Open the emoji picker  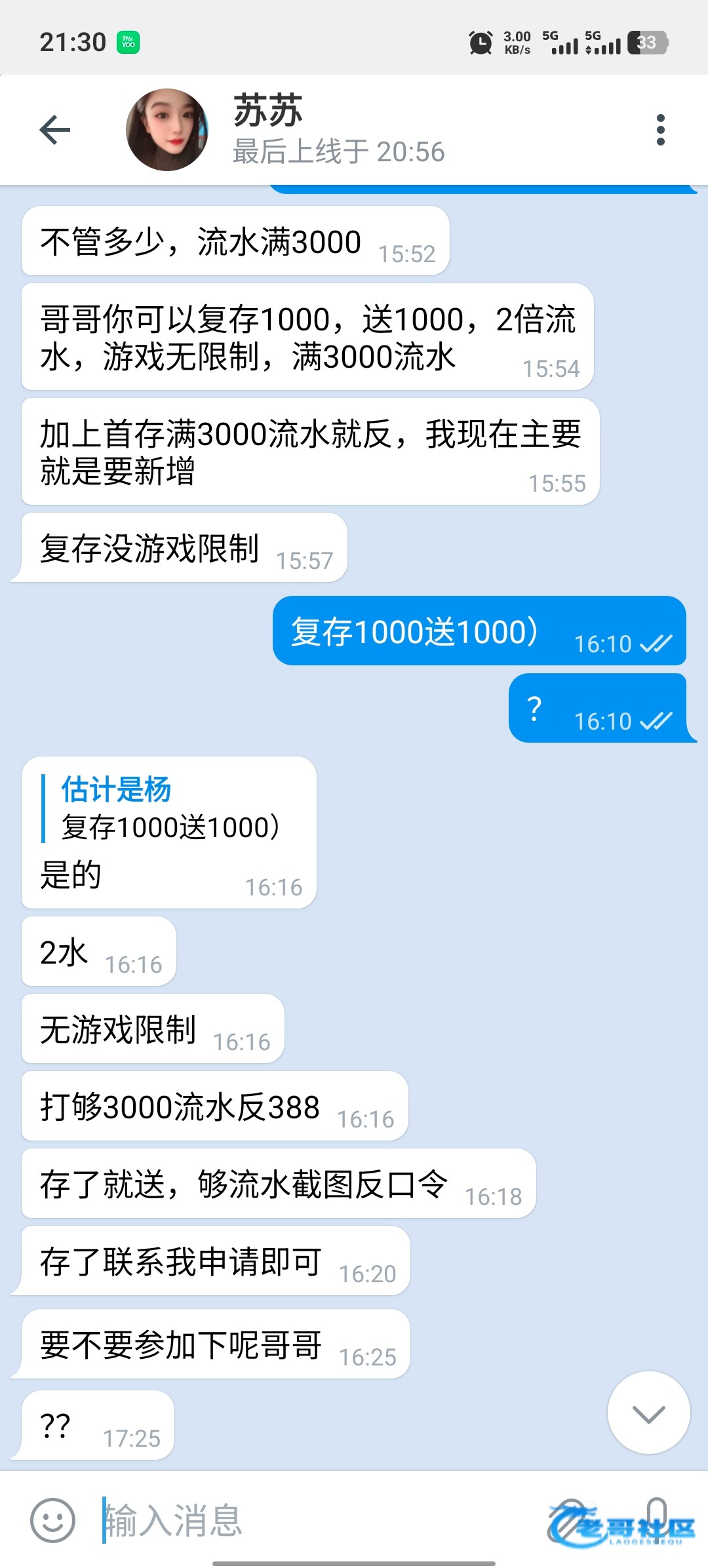[52, 1520]
